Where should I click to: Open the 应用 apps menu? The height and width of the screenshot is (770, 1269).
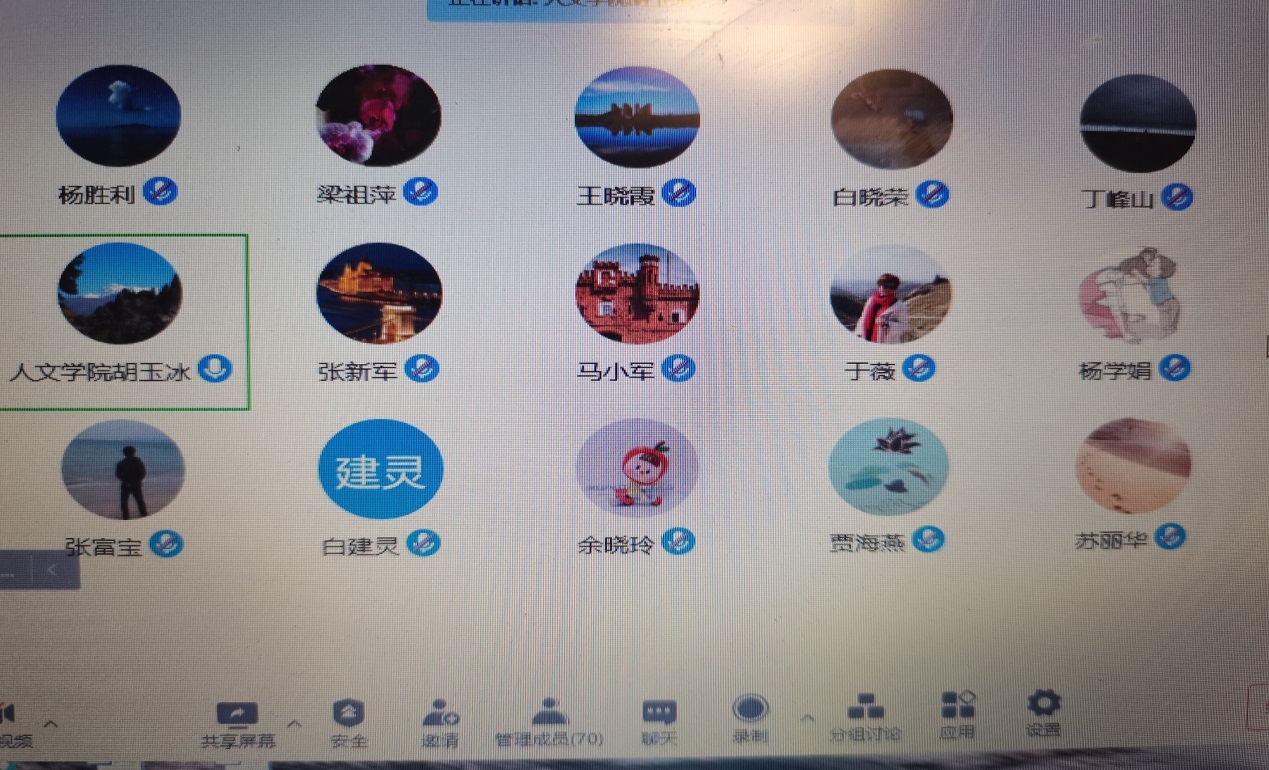pyautogui.click(x=957, y=716)
